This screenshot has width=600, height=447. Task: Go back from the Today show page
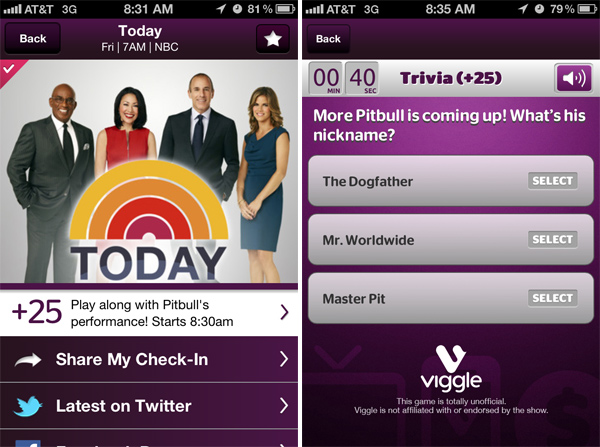33,38
